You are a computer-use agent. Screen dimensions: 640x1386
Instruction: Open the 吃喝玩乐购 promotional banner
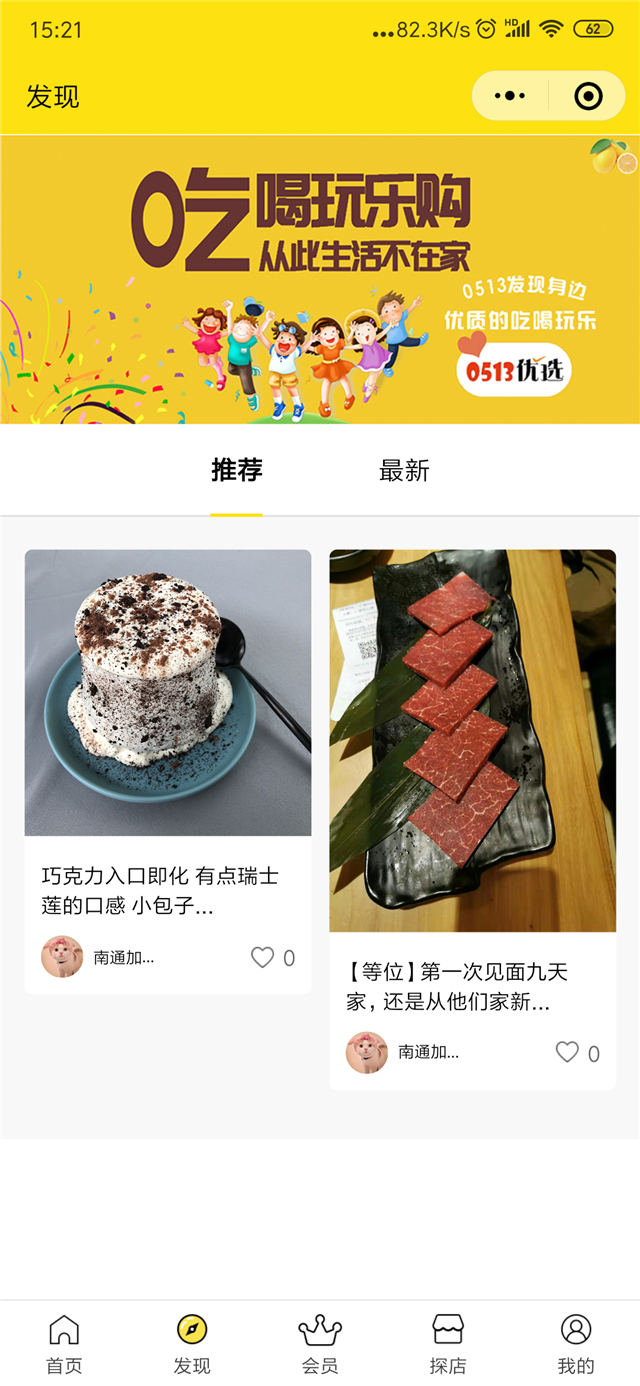click(x=320, y=280)
